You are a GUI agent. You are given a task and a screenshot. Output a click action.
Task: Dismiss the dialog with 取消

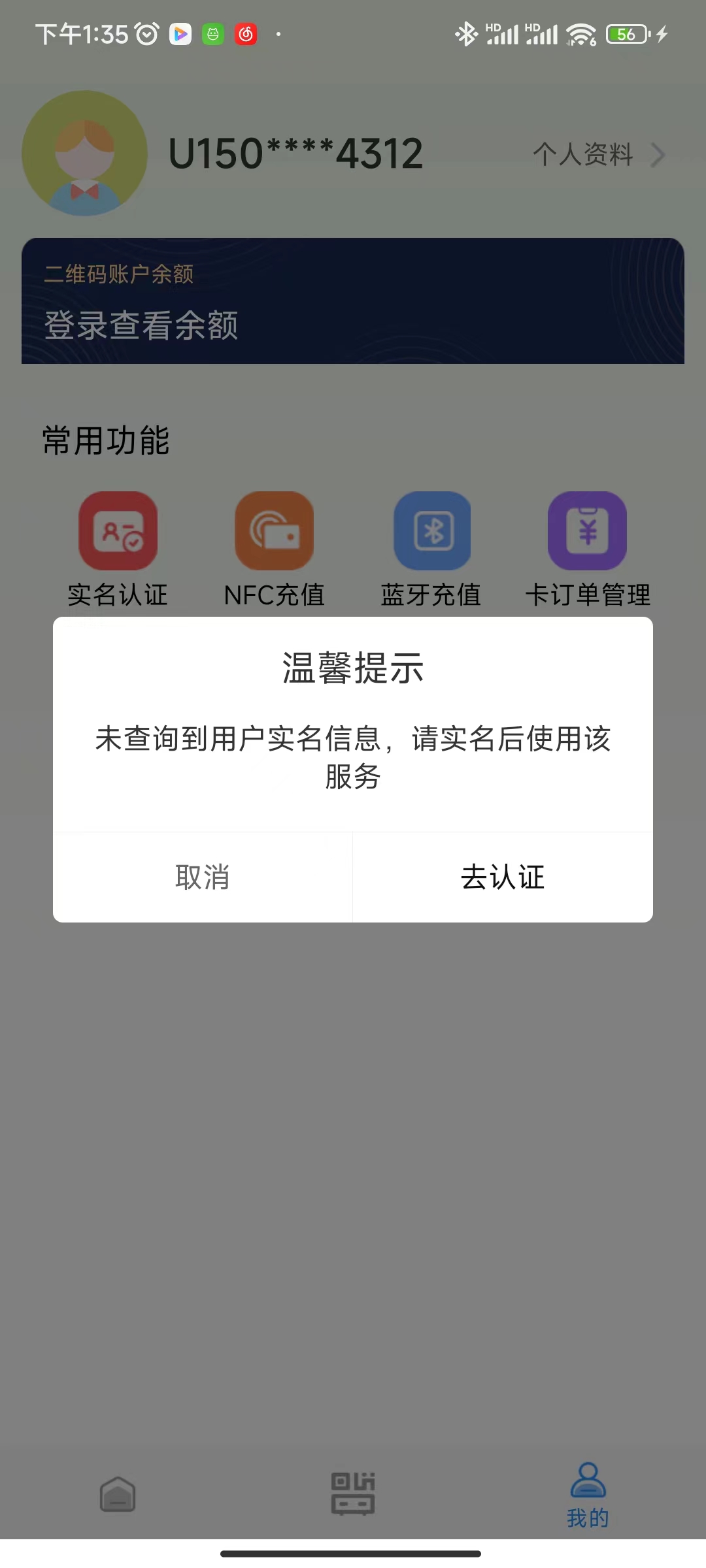(203, 877)
